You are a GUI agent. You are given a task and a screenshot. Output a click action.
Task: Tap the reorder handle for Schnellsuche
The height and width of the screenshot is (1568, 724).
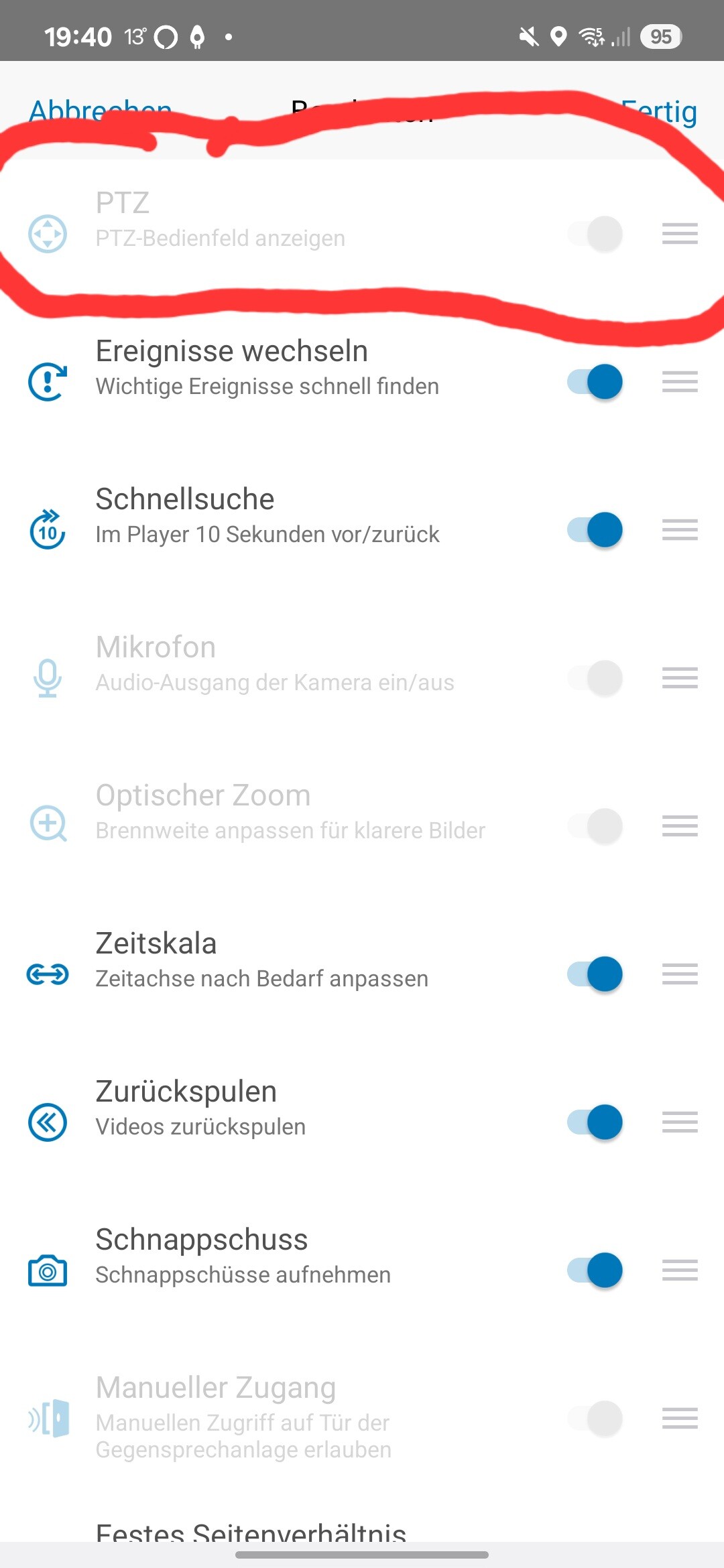coord(680,530)
